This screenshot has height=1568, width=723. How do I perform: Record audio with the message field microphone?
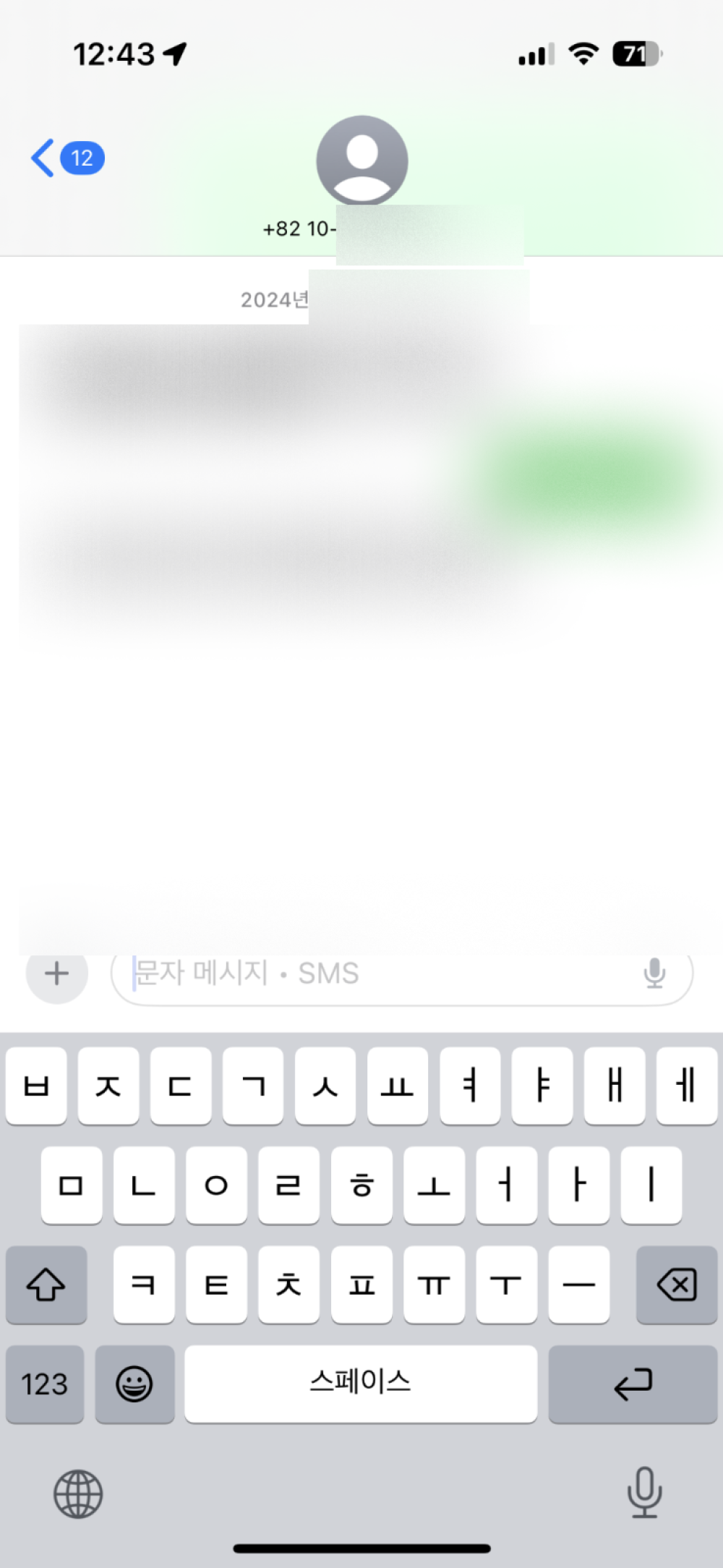pos(654,973)
